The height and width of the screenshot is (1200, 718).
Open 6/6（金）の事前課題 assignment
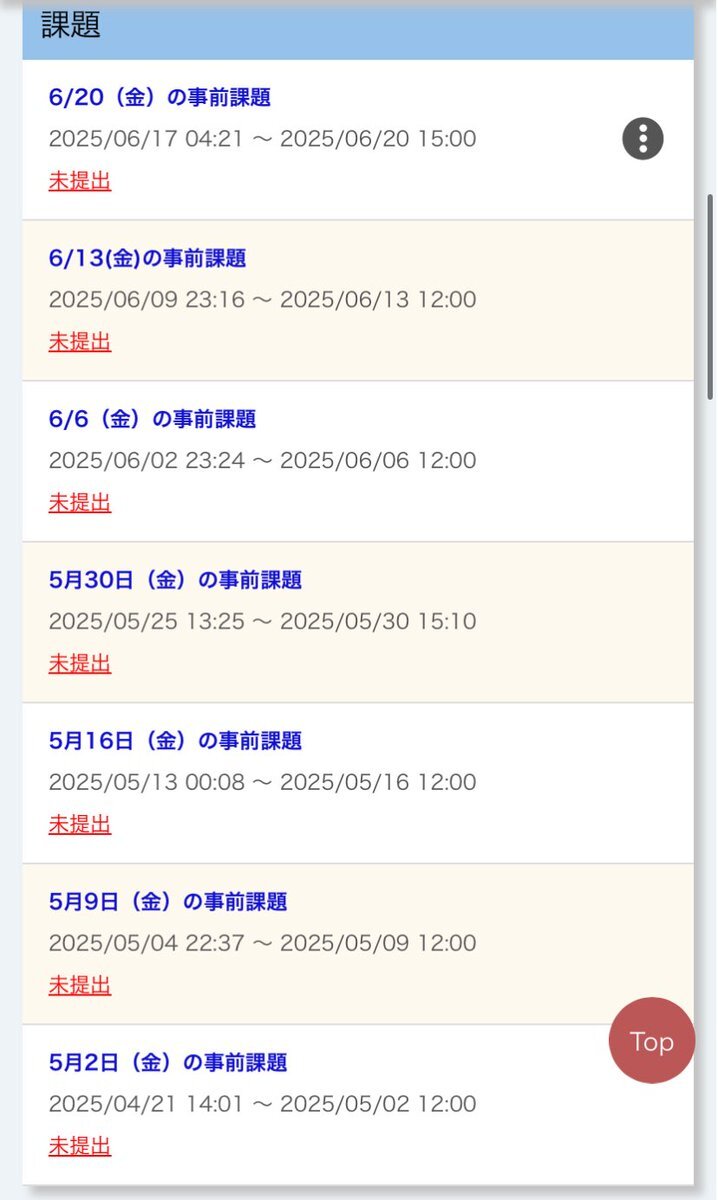152,419
